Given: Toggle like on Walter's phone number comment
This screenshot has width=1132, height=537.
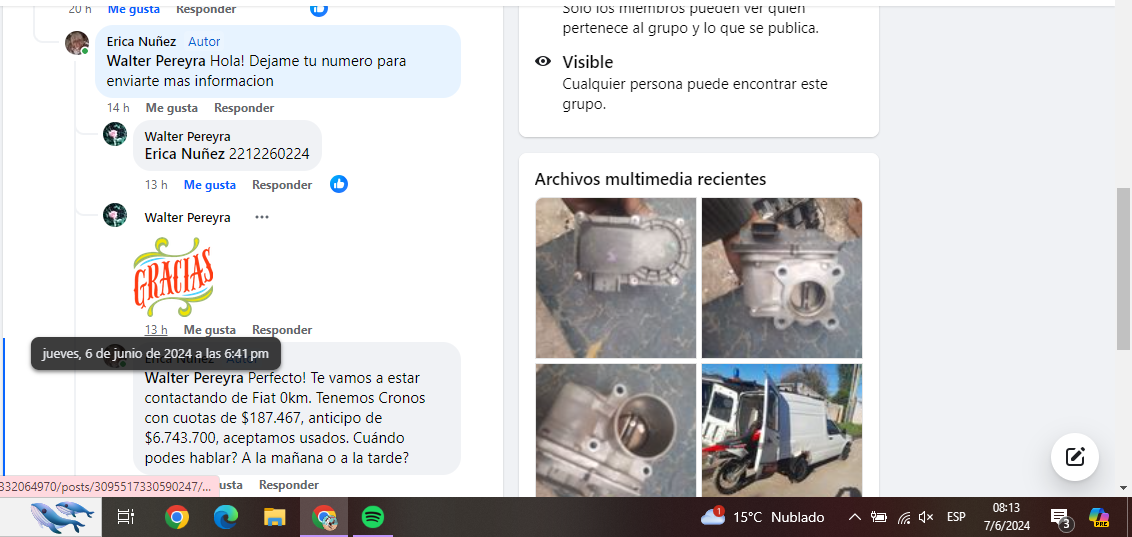Looking at the screenshot, I should click(209, 185).
